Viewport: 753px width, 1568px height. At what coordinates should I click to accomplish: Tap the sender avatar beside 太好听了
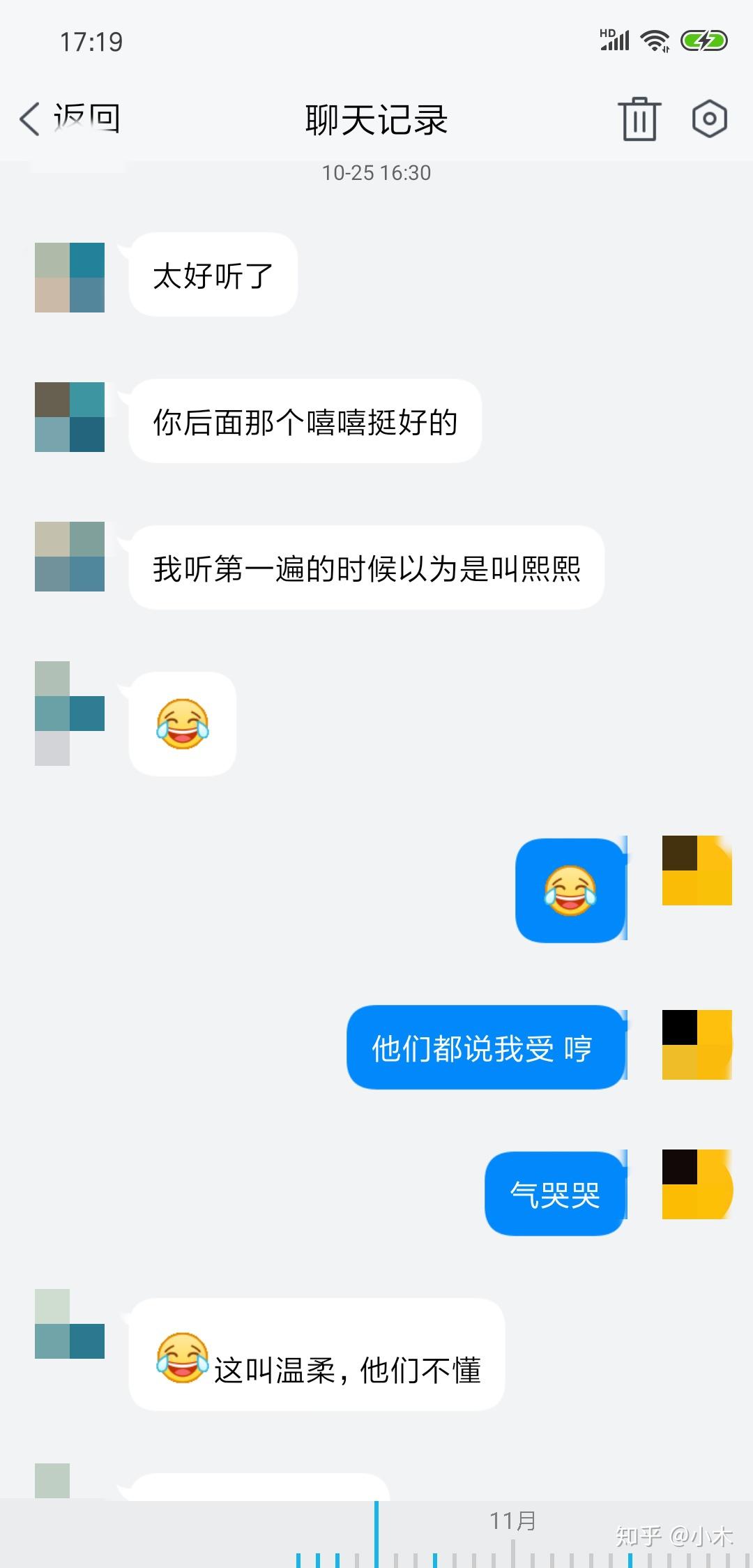(70, 277)
